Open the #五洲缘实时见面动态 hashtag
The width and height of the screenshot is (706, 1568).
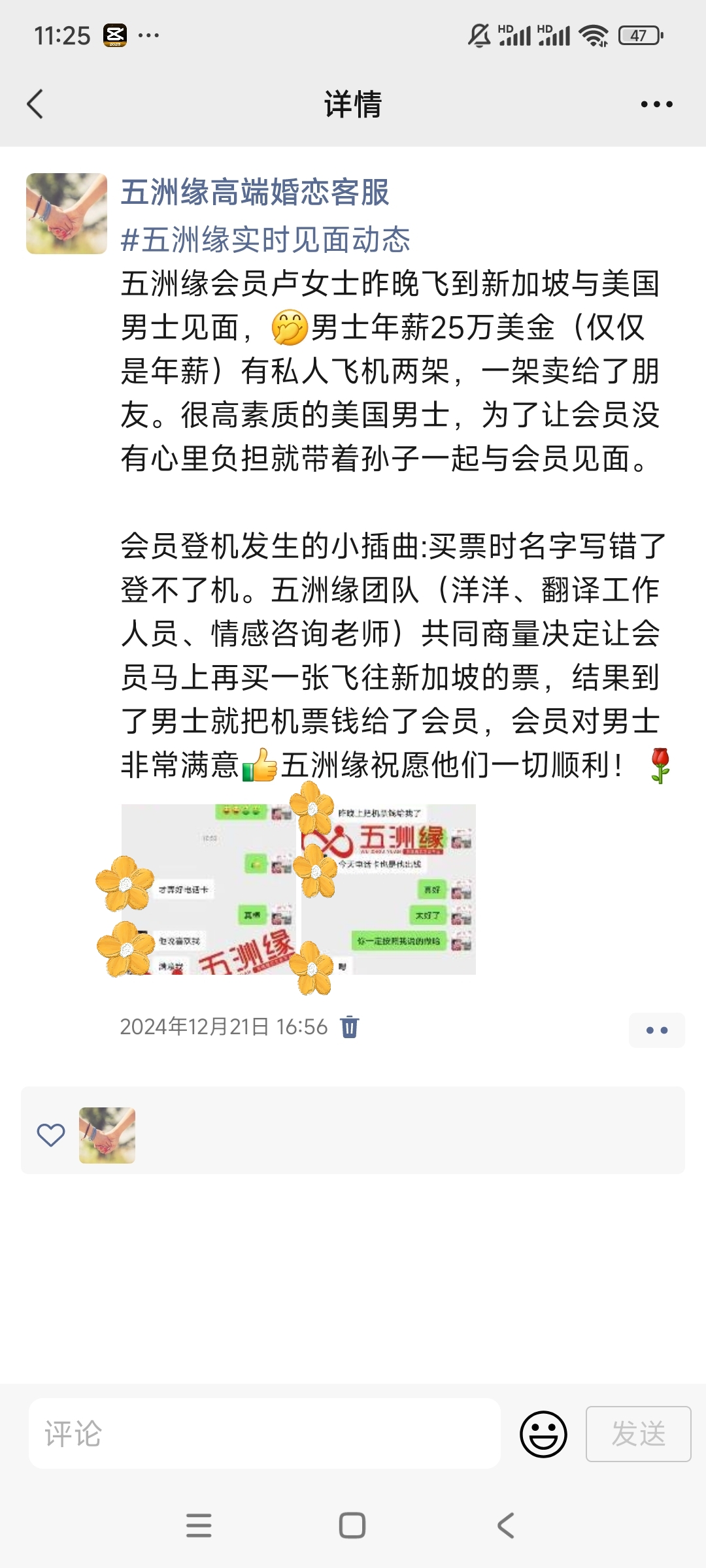265,240
